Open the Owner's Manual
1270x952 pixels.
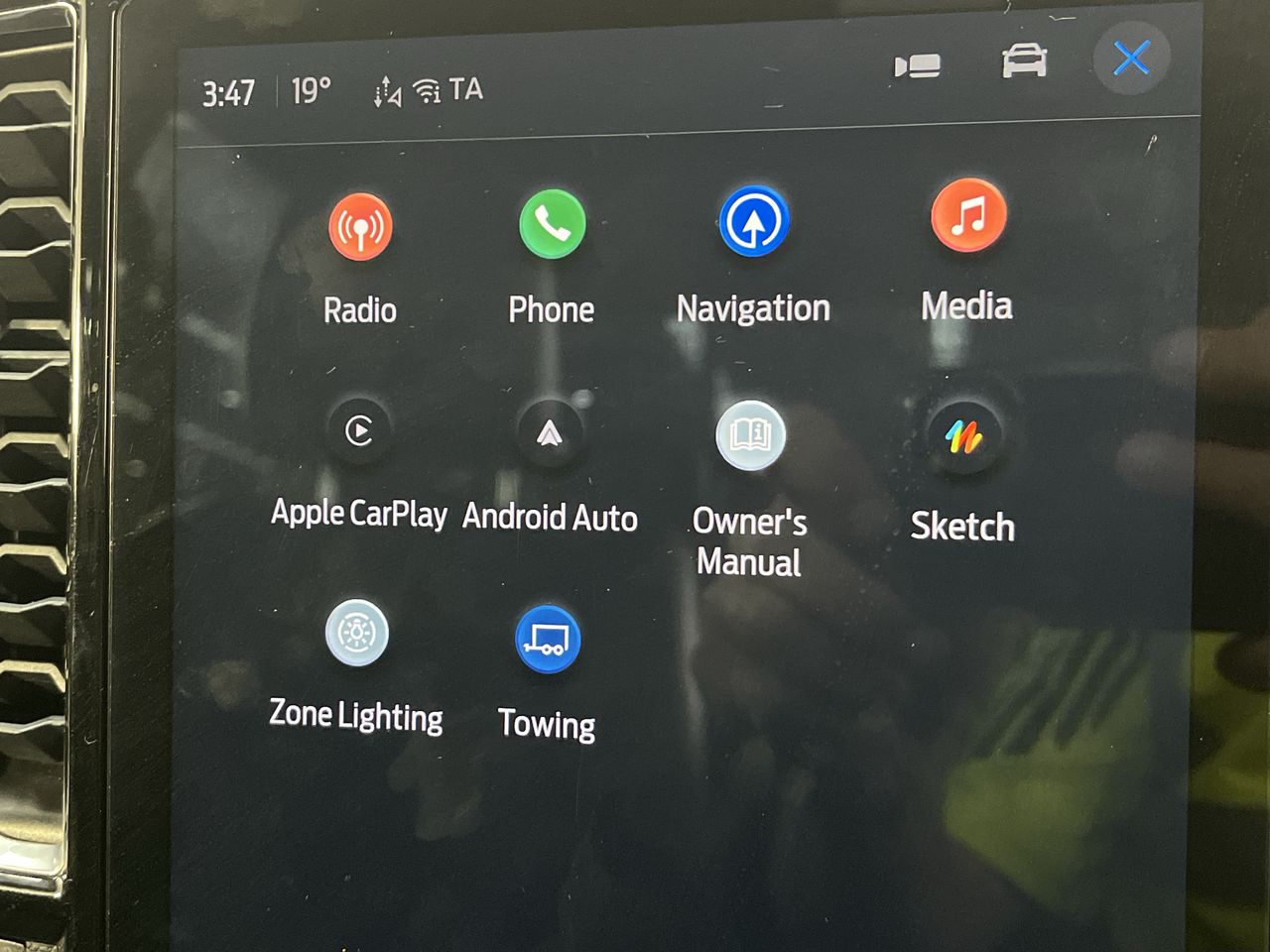(x=750, y=434)
